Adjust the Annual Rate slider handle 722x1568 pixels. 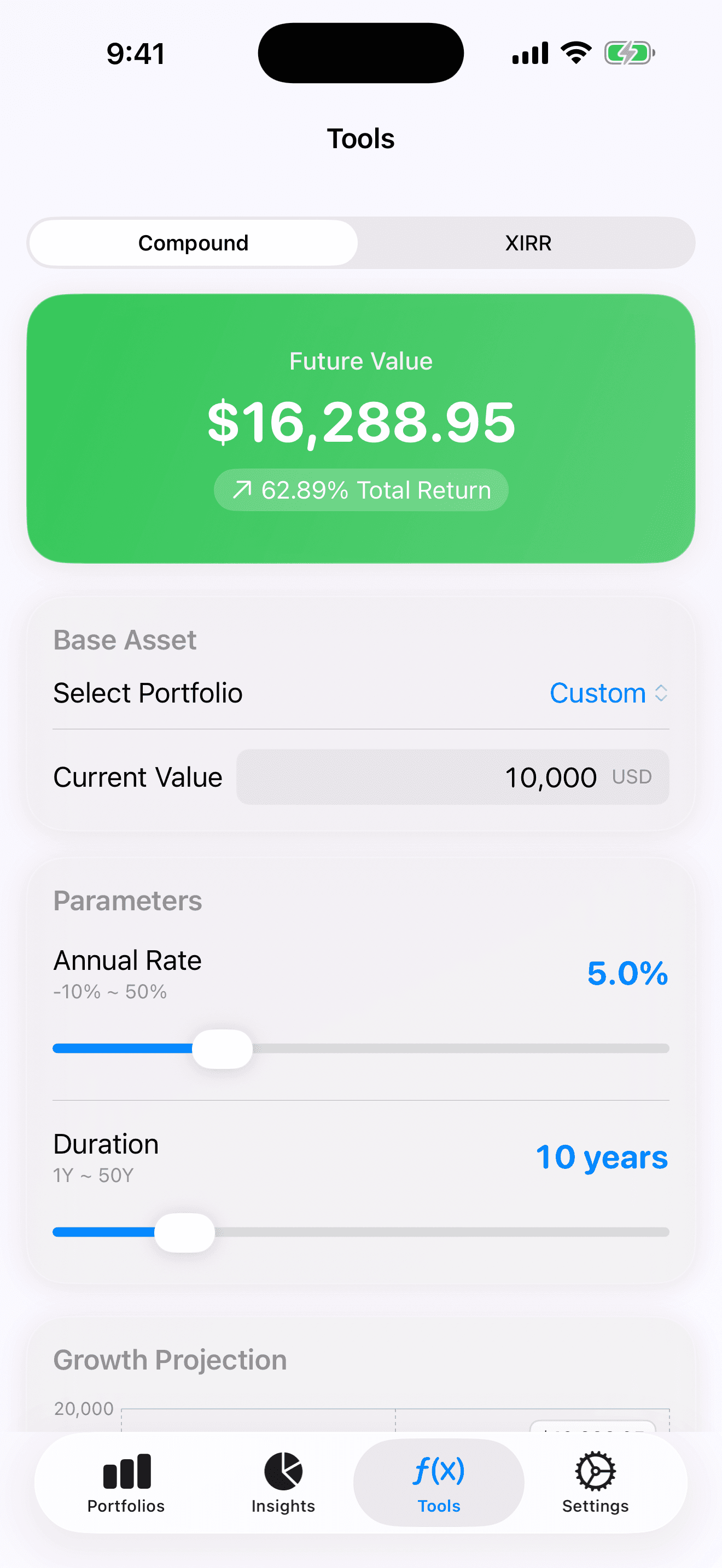coord(222,1048)
